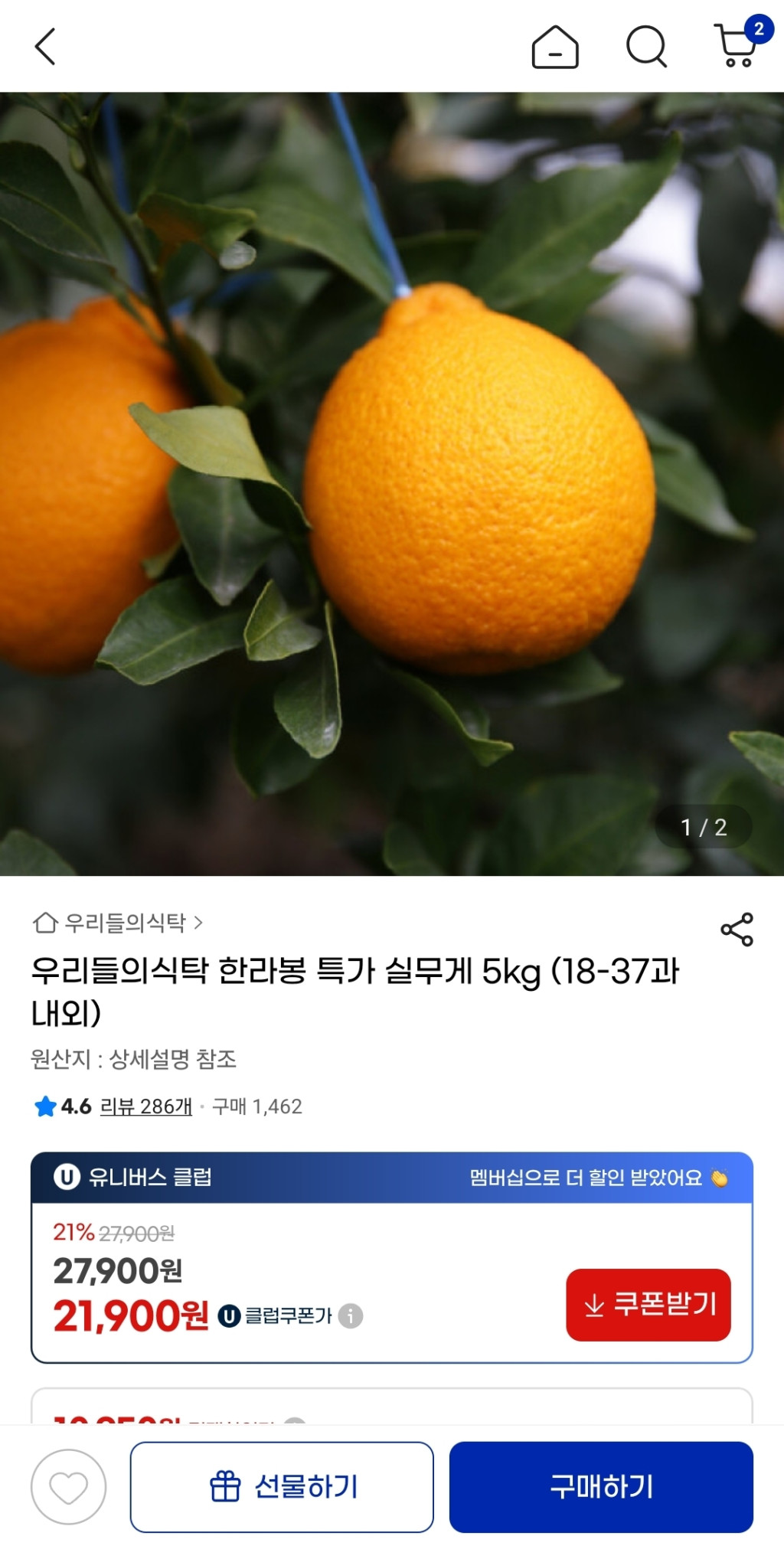
Task: Tap 구매하기 to buy now
Action: click(601, 1487)
